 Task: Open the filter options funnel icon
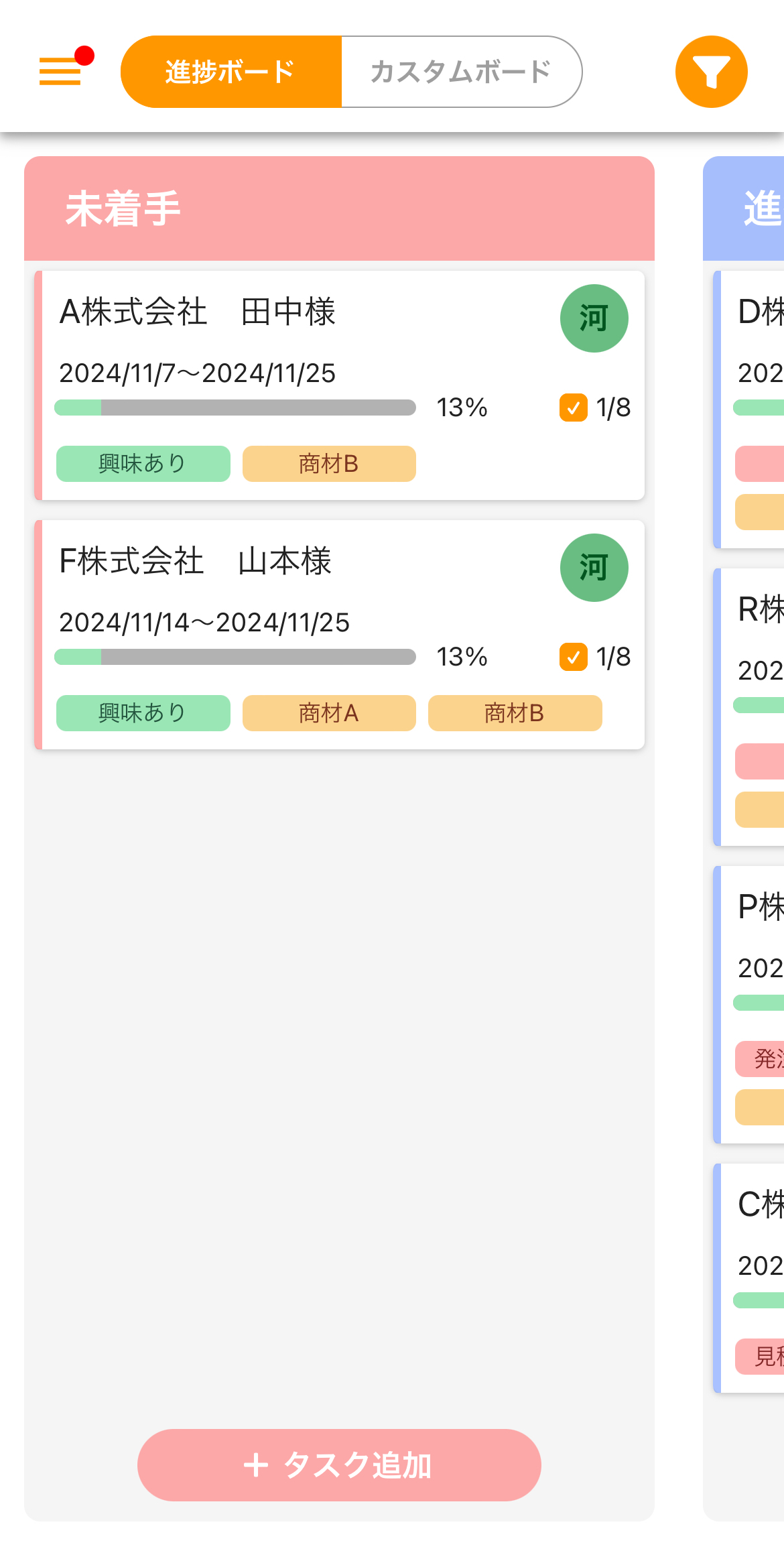click(710, 71)
